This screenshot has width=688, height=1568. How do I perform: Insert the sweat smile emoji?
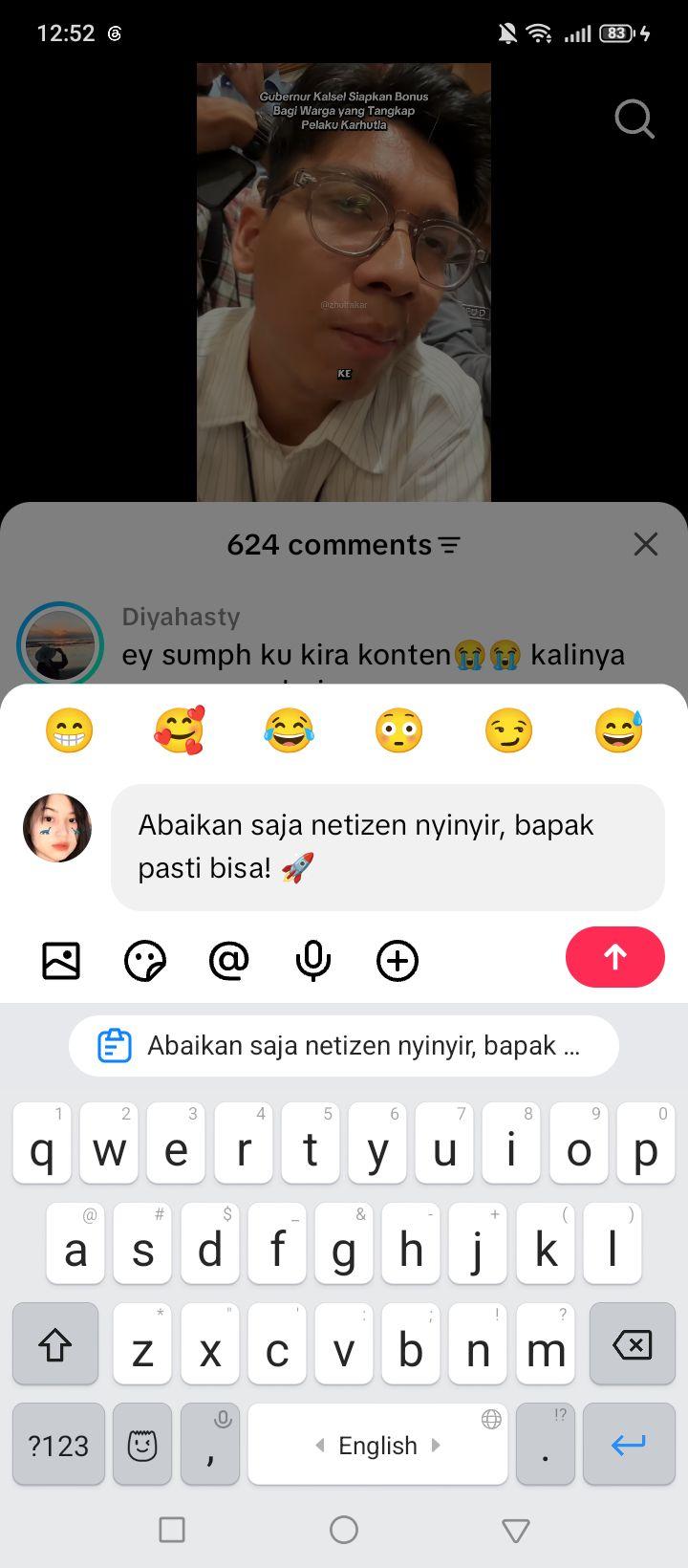pyautogui.click(x=618, y=730)
